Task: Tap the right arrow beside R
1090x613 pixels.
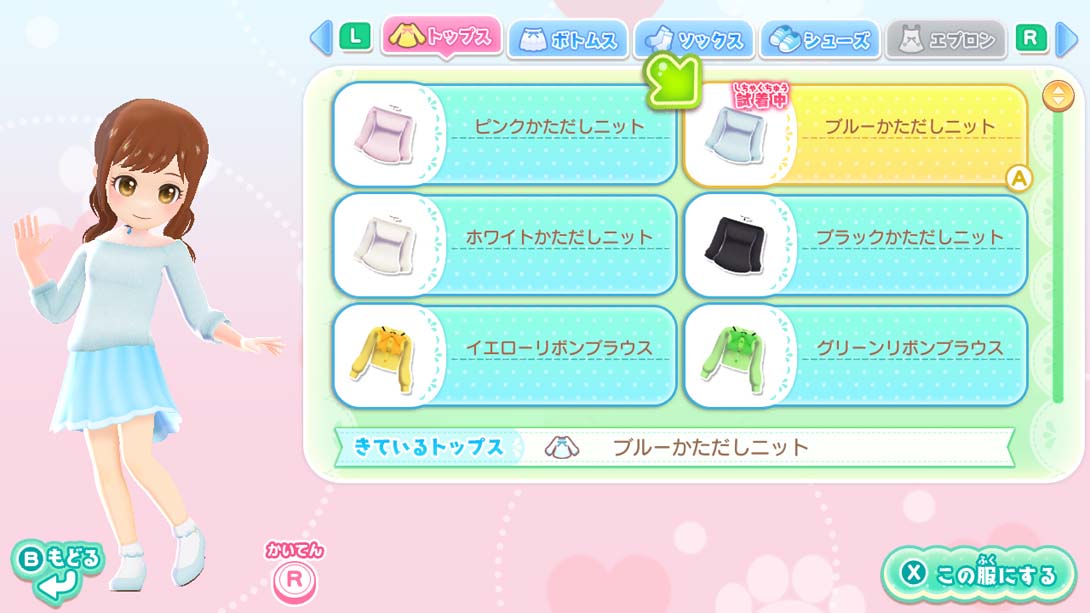Action: (x=1068, y=40)
